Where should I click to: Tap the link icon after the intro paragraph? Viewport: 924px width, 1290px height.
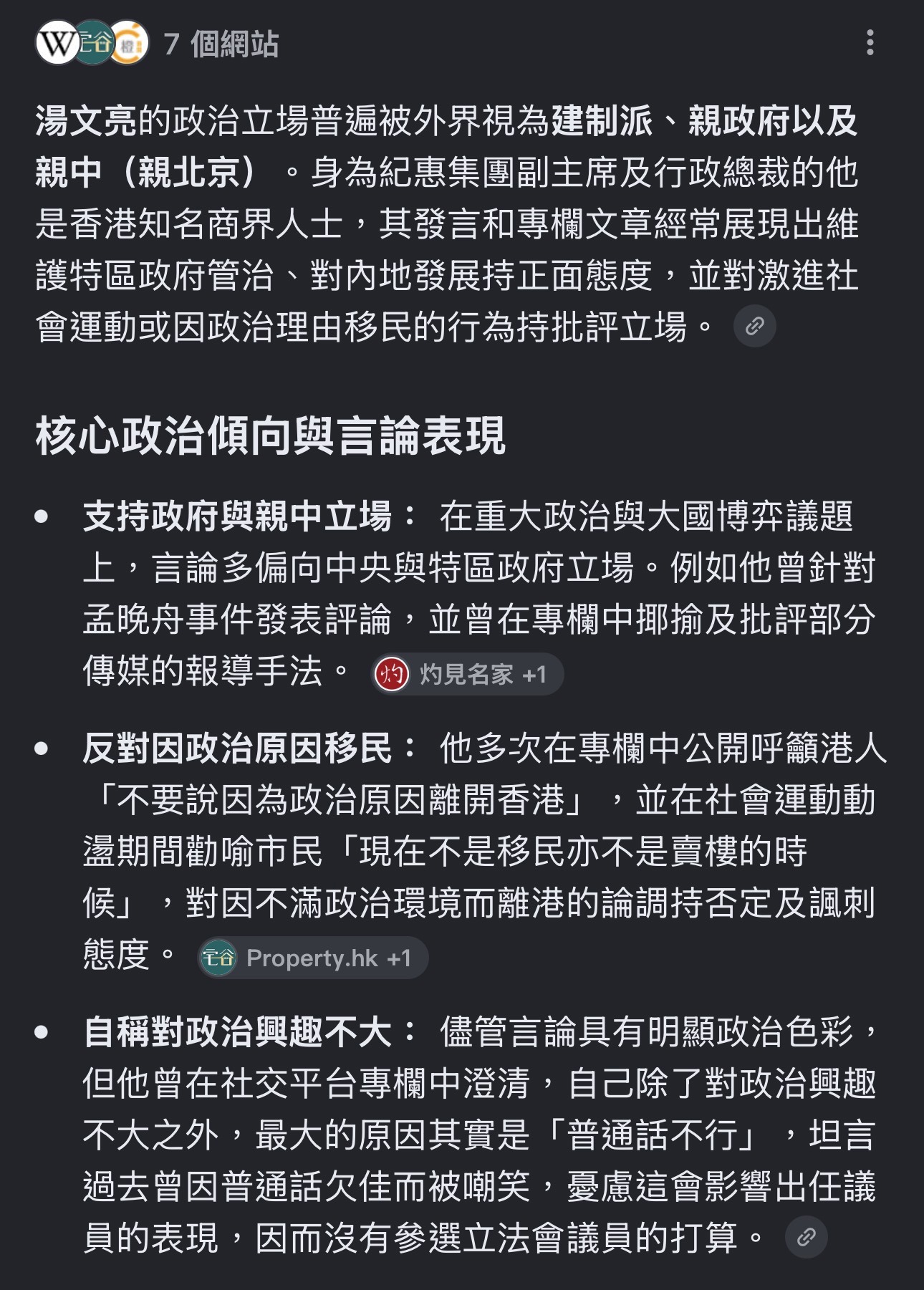[x=754, y=327]
